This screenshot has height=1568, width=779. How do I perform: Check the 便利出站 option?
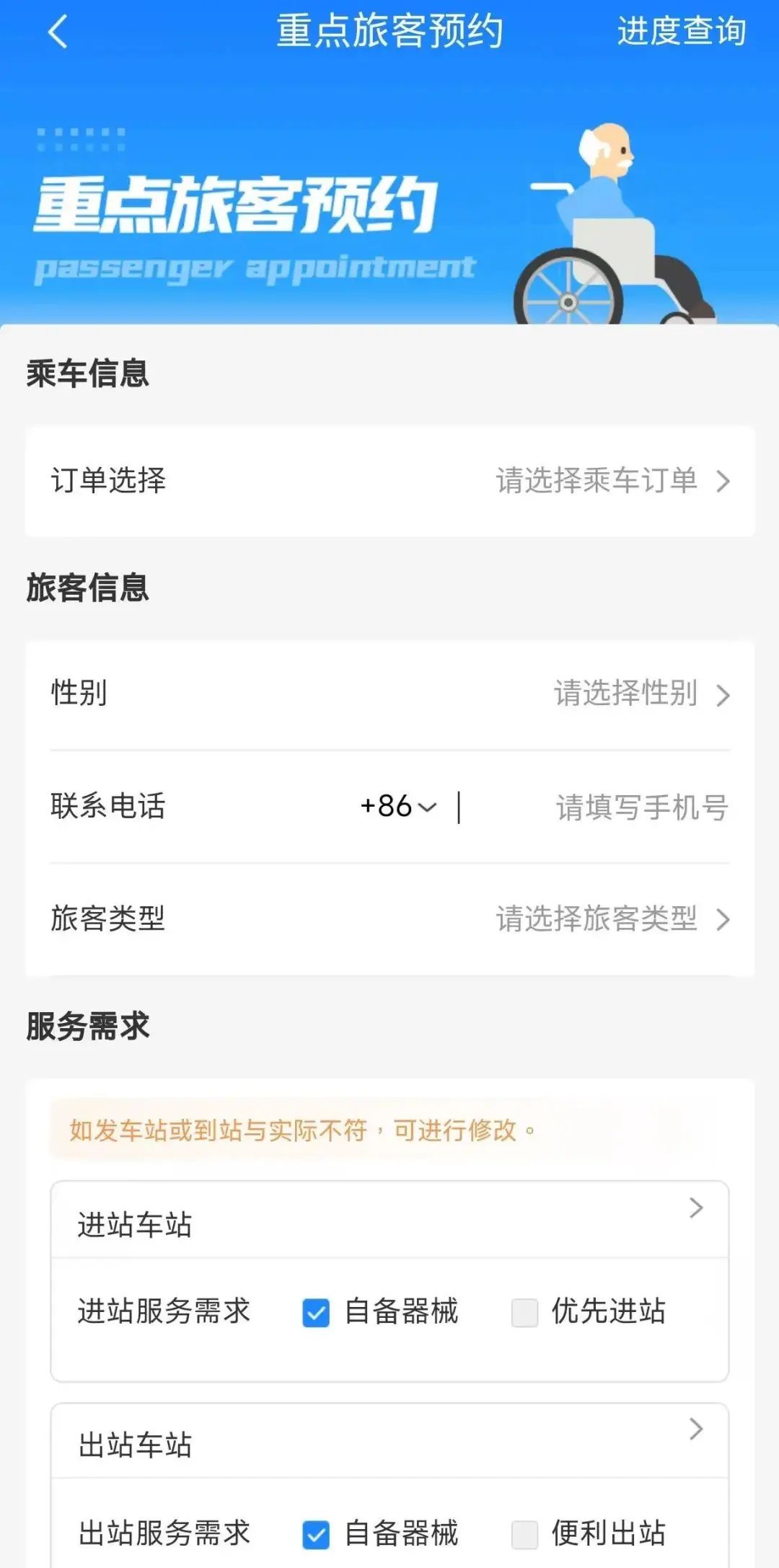tap(525, 1534)
